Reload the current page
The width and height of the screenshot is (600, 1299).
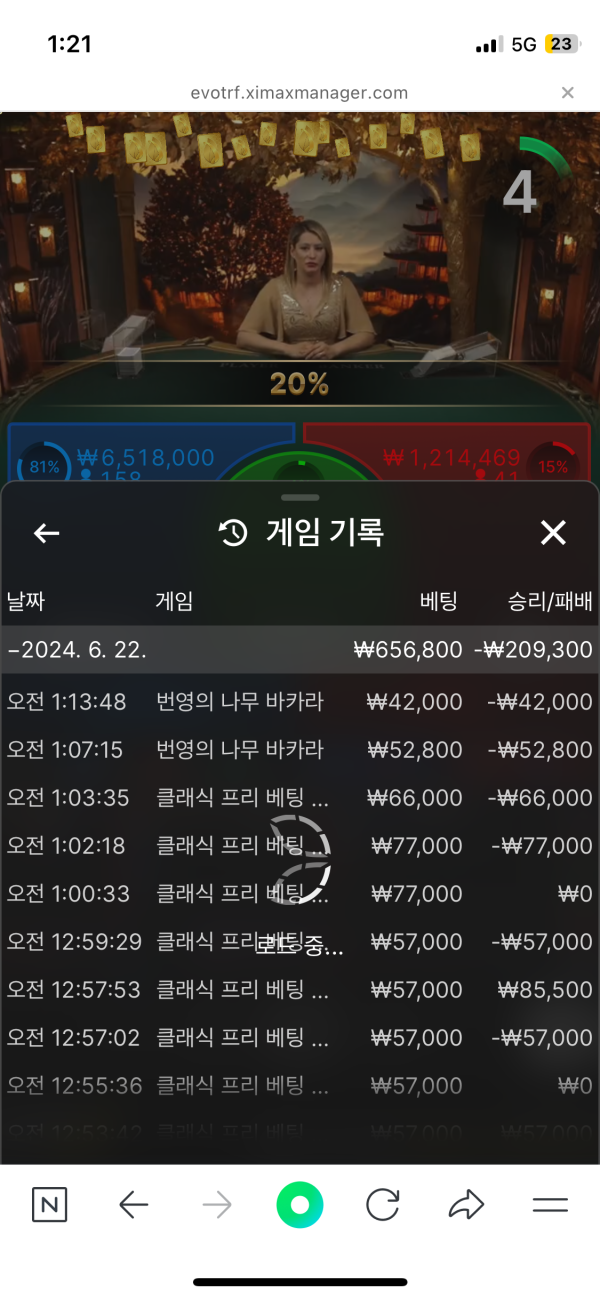(382, 1205)
